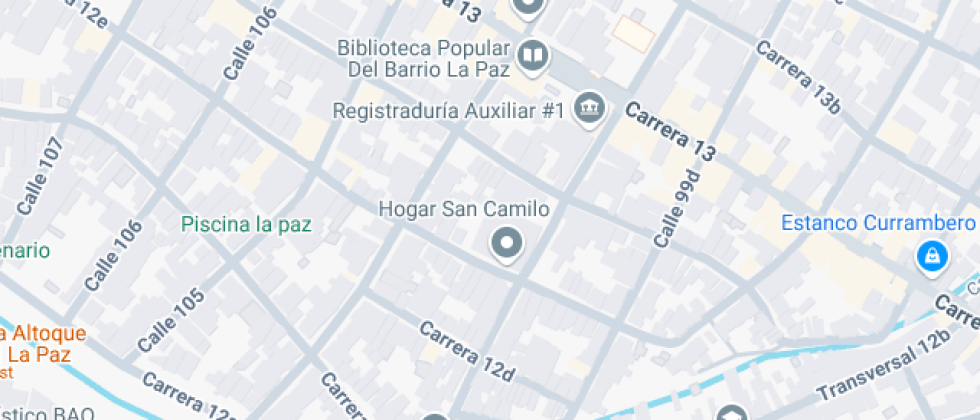Select the Piscina la paz place label

[246, 224]
